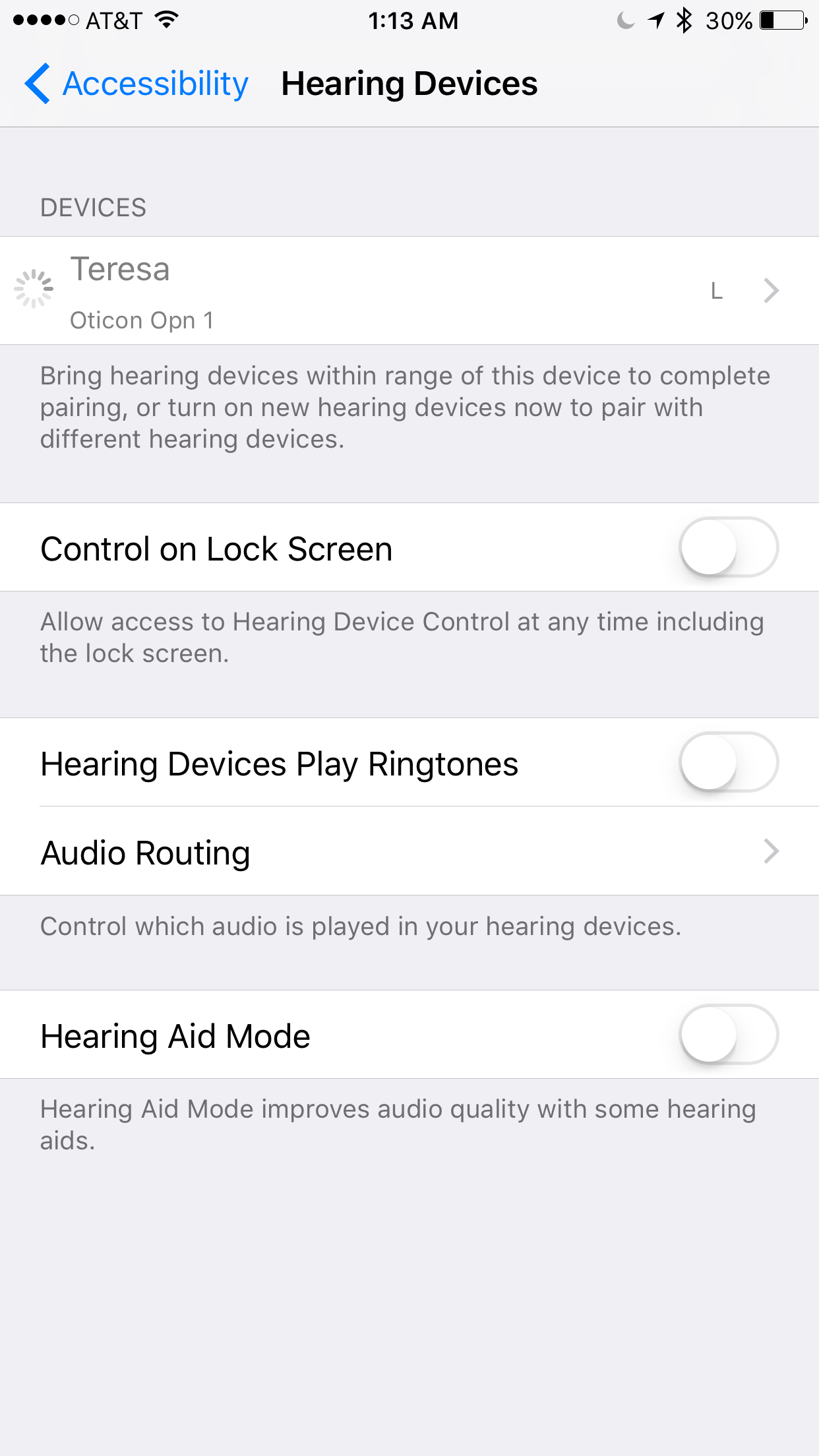
Task: Select the Hearing Devices title
Action: coord(409,83)
